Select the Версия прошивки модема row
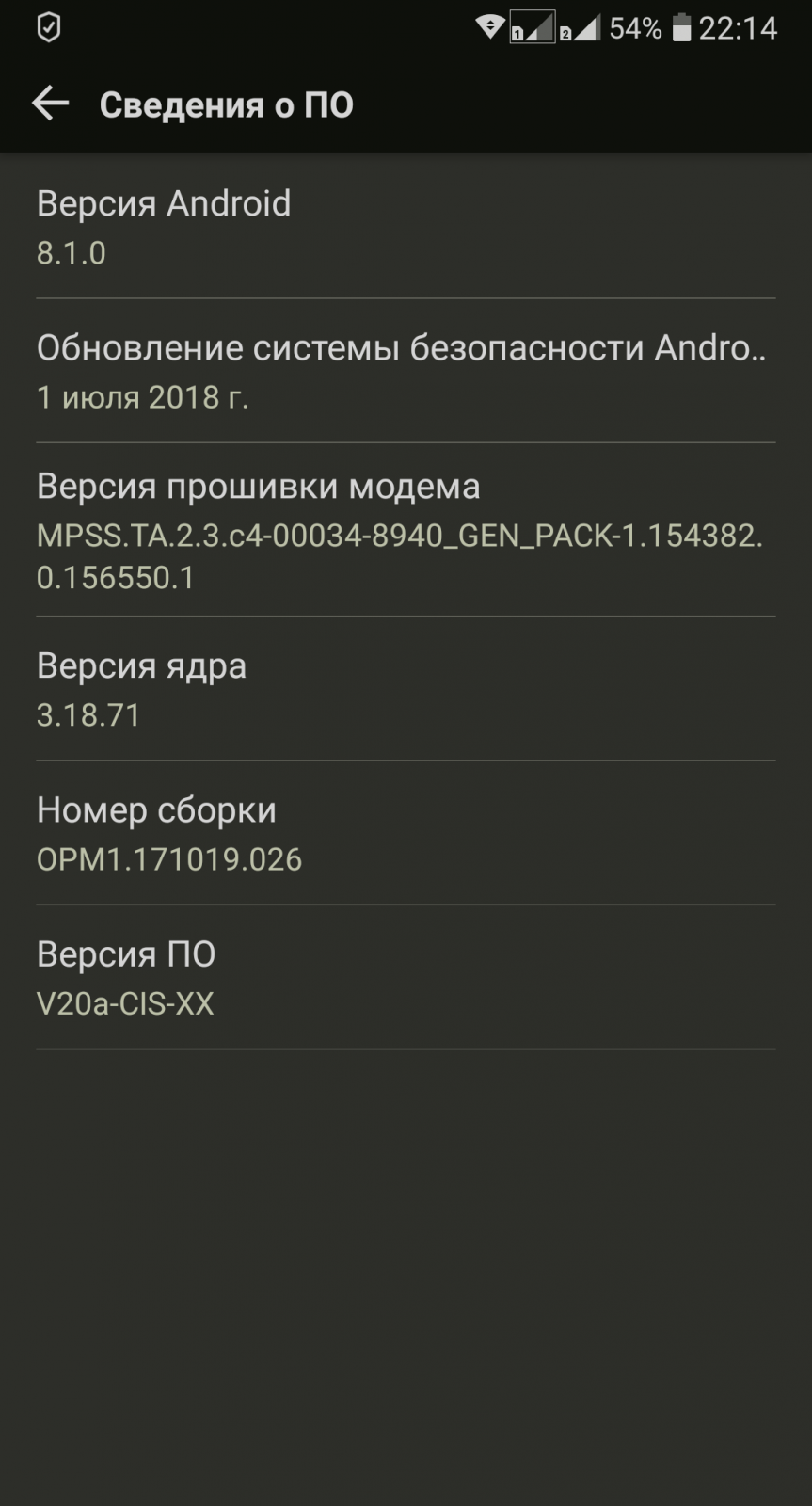Screen dimensions: 812x1506 [x=405, y=530]
